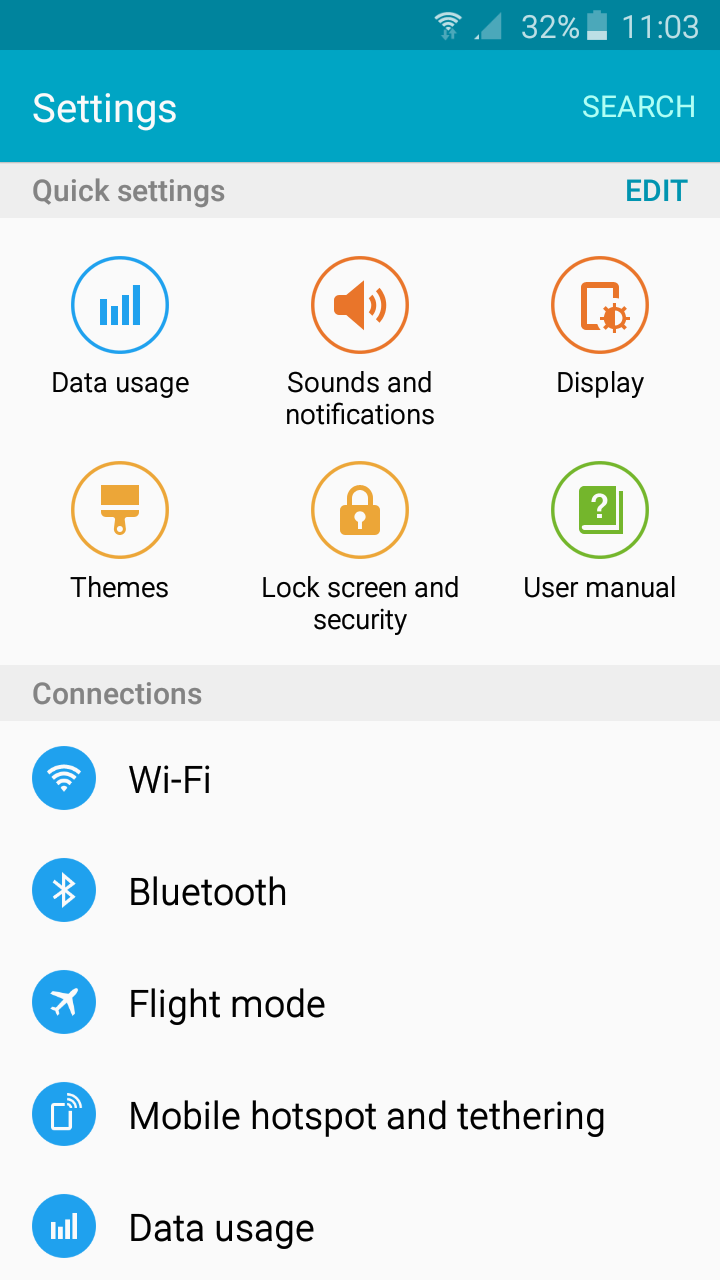Open Data usage quick setting shortcut
The image size is (720, 1280).
[x=120, y=307]
